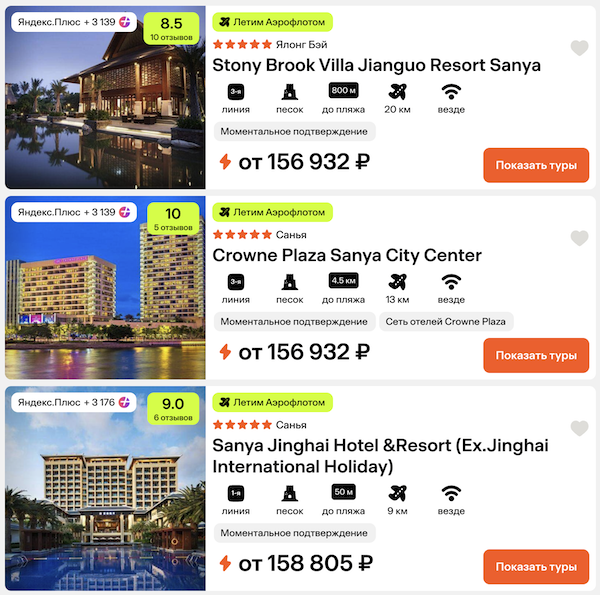Add Stony Brook Villa to favorites
Screen dimensions: 600x595
point(579,48)
